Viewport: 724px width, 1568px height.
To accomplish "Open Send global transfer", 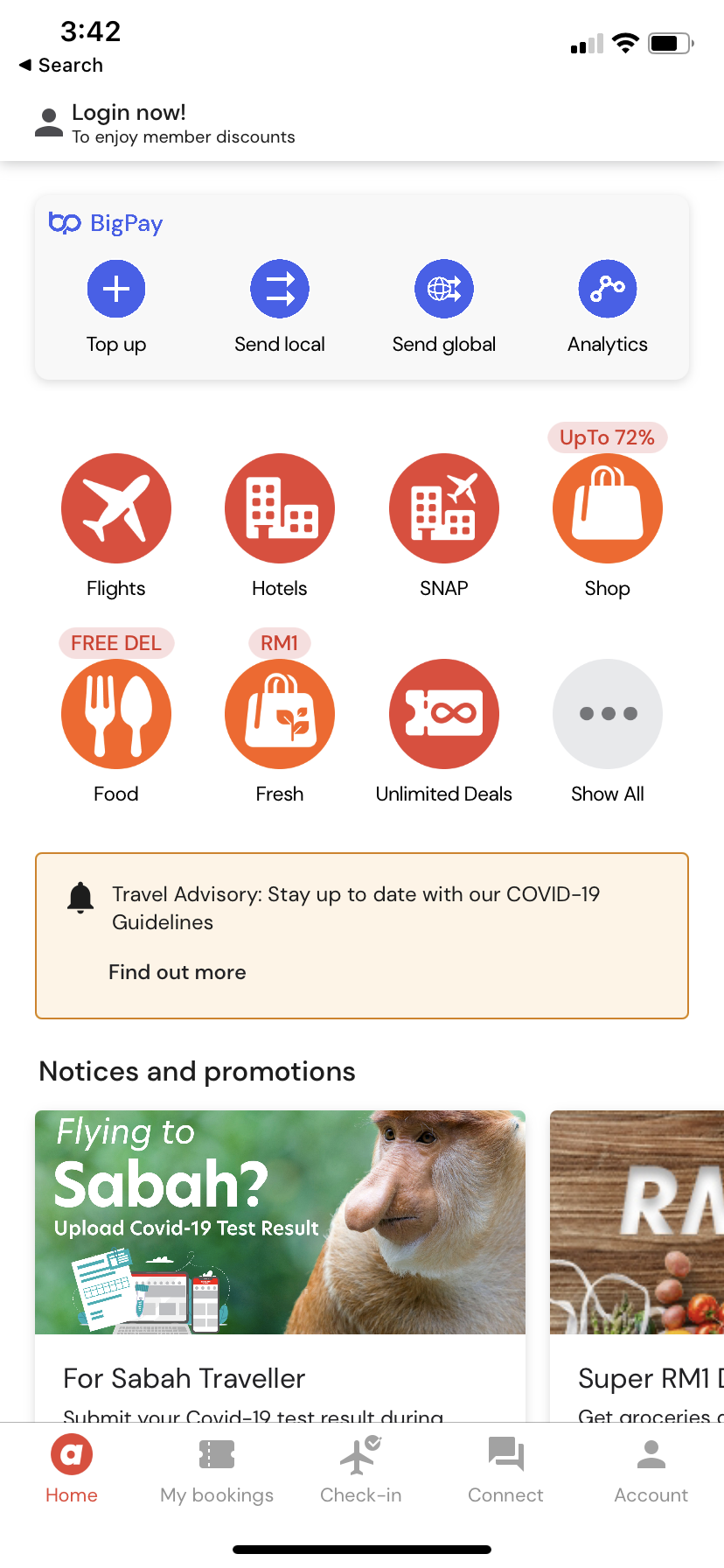I will coord(444,290).
